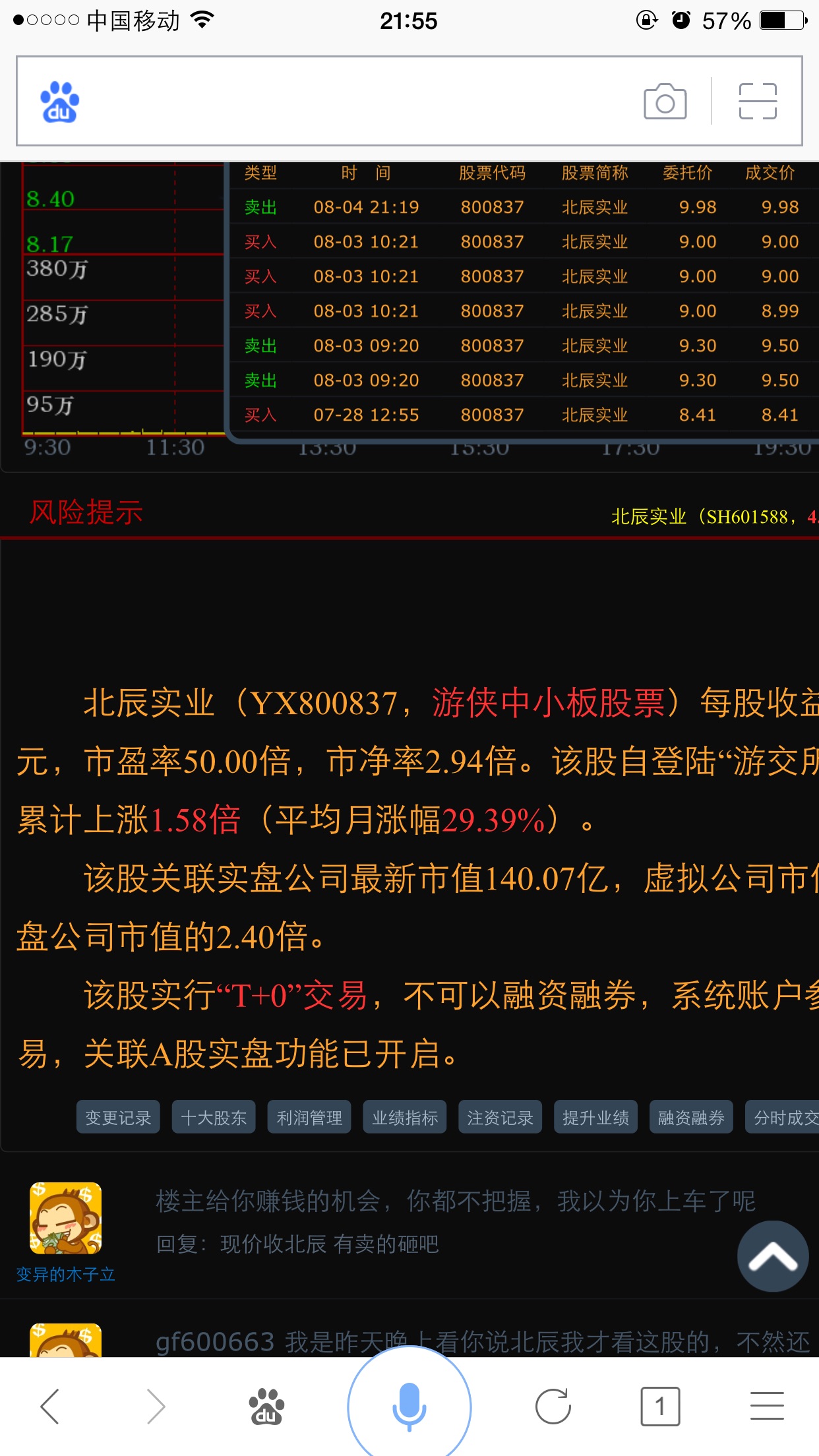Open 变更记录 button
The width and height of the screenshot is (819, 1456).
tap(118, 1117)
